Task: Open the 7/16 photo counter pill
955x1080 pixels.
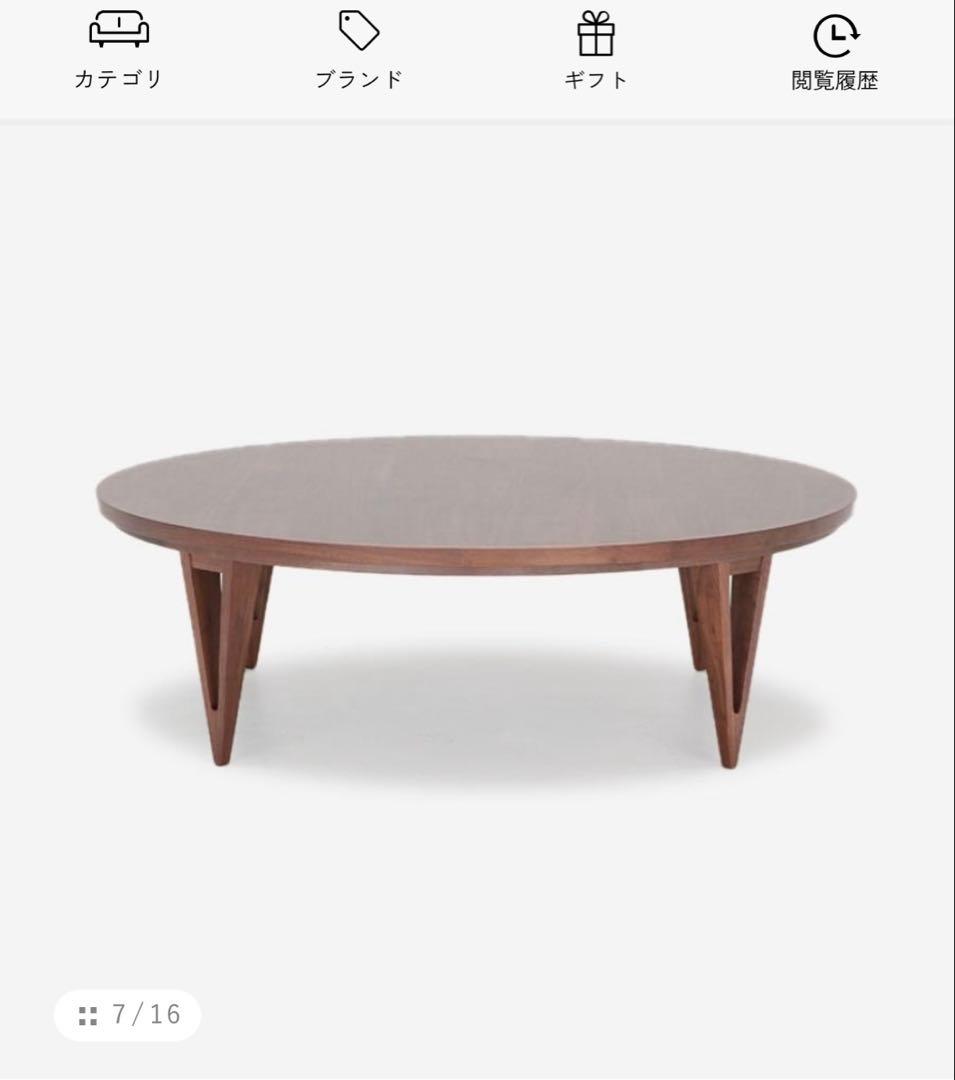Action: click(126, 1013)
